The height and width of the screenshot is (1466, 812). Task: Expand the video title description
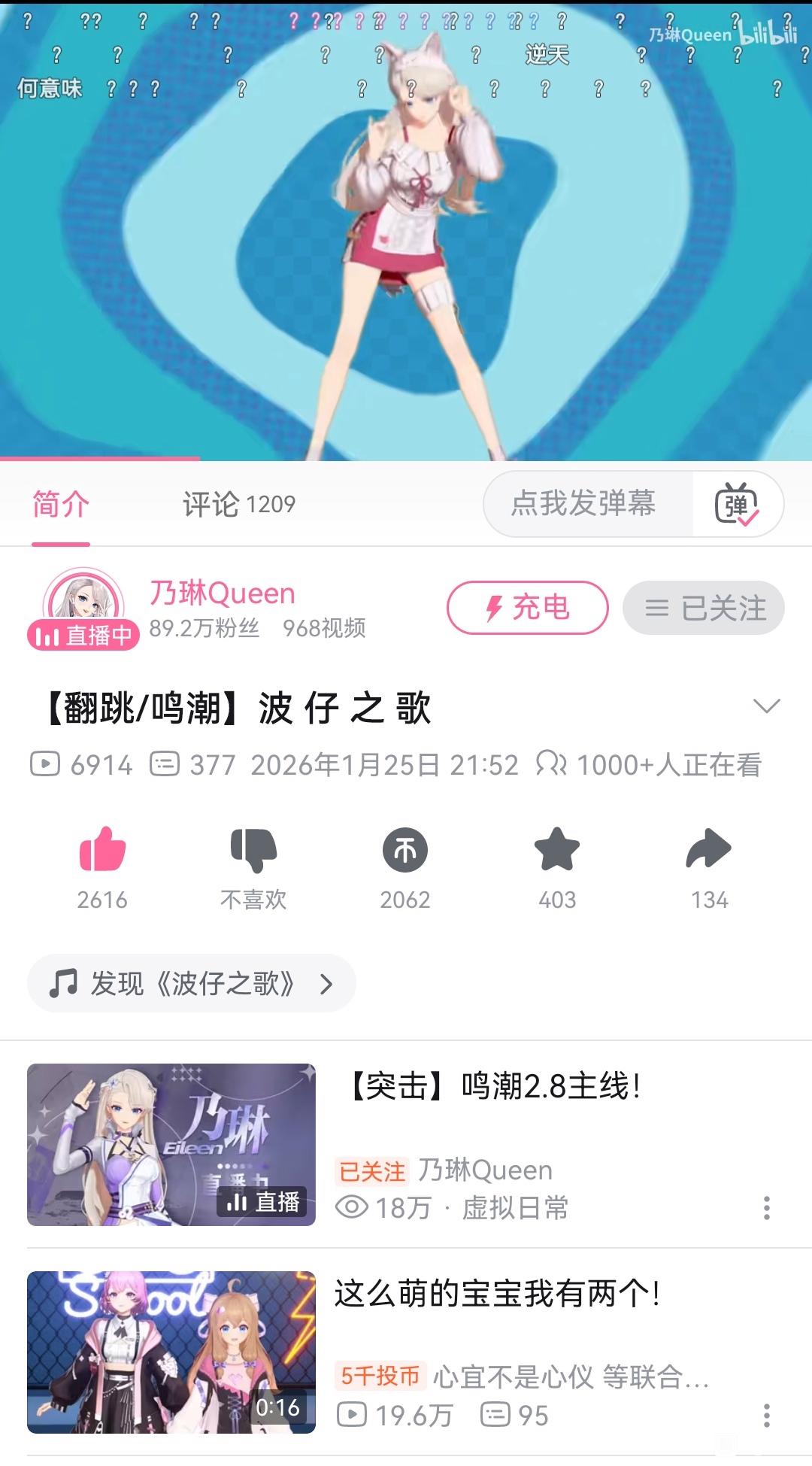click(x=766, y=706)
